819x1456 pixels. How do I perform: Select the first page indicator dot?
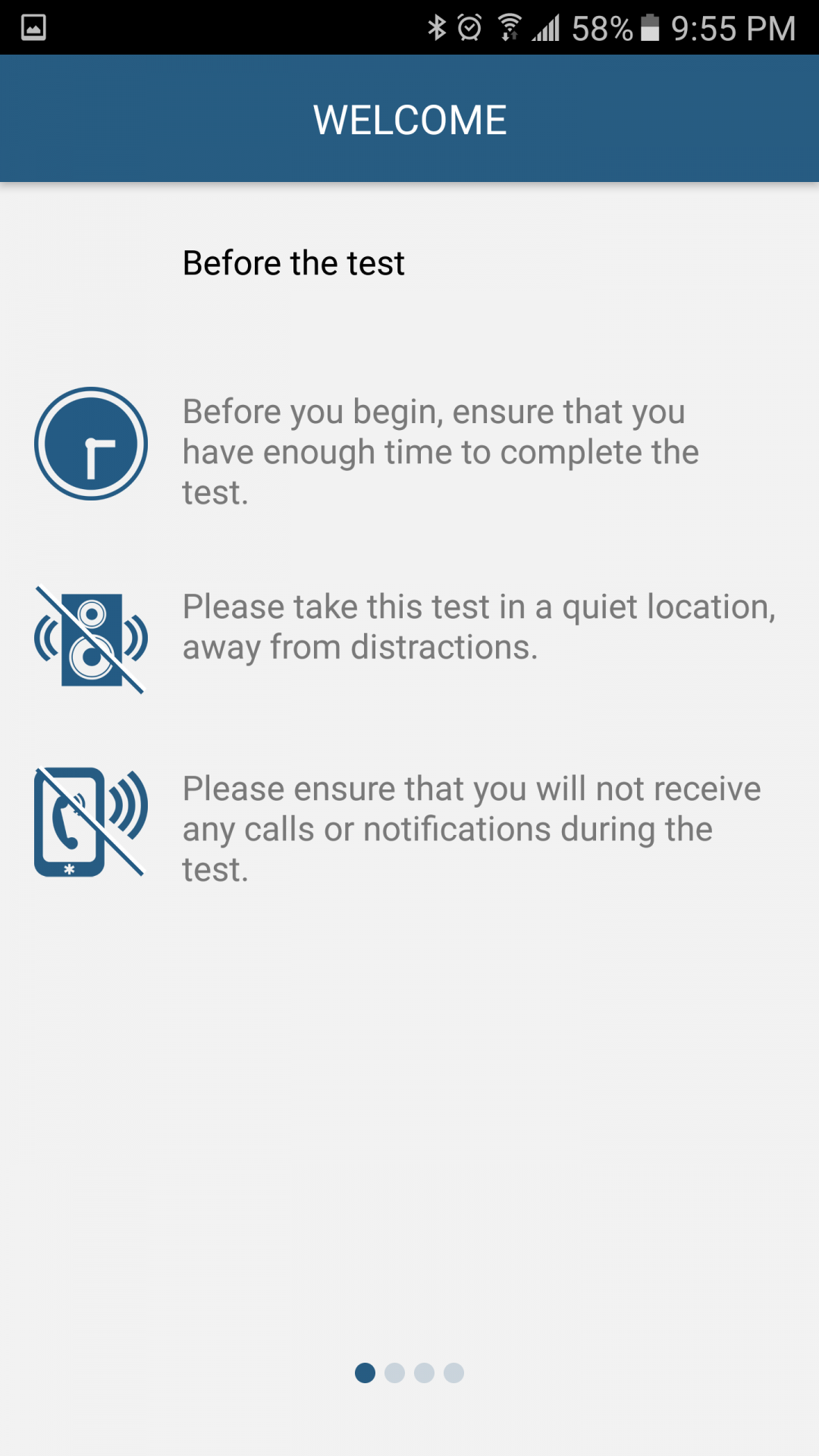(x=365, y=1373)
